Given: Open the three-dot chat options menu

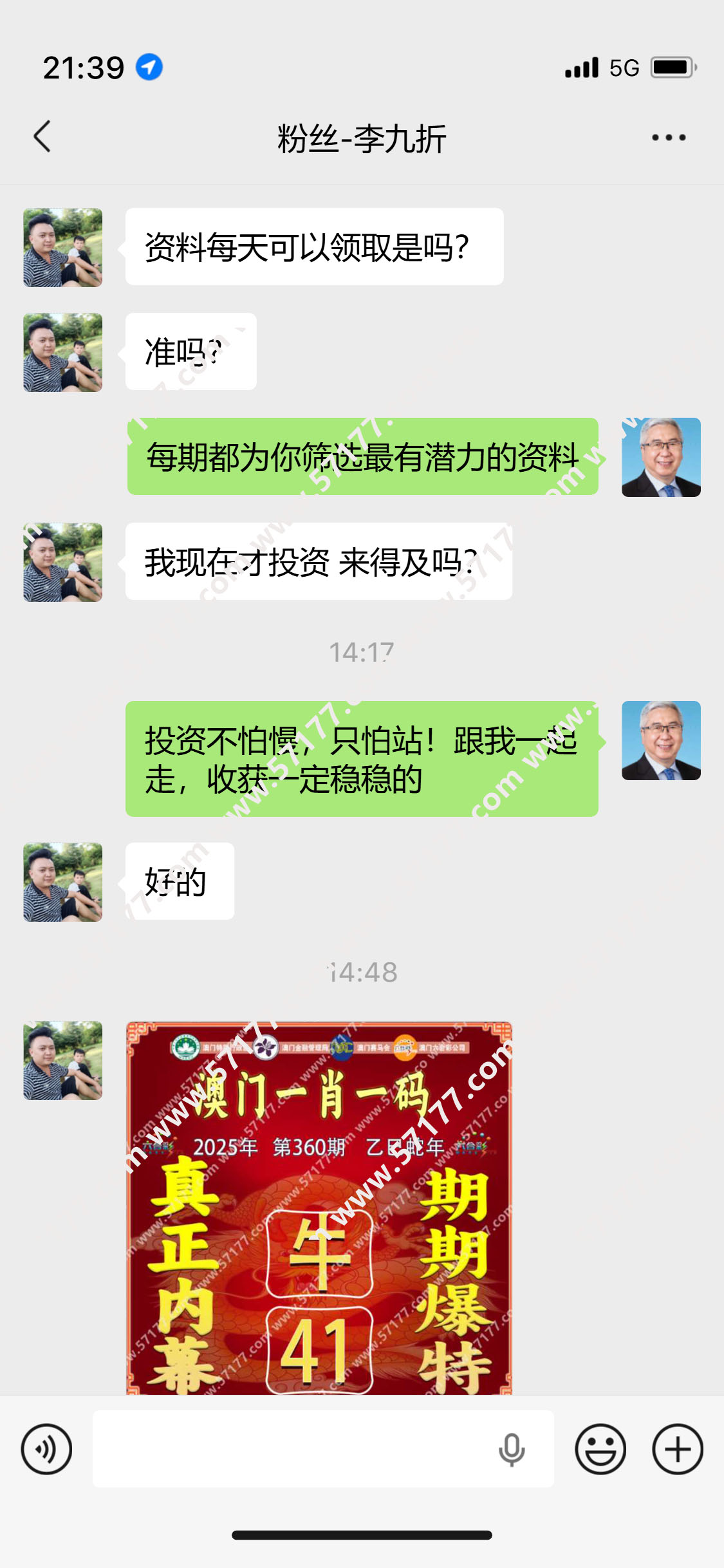Looking at the screenshot, I should [x=668, y=137].
